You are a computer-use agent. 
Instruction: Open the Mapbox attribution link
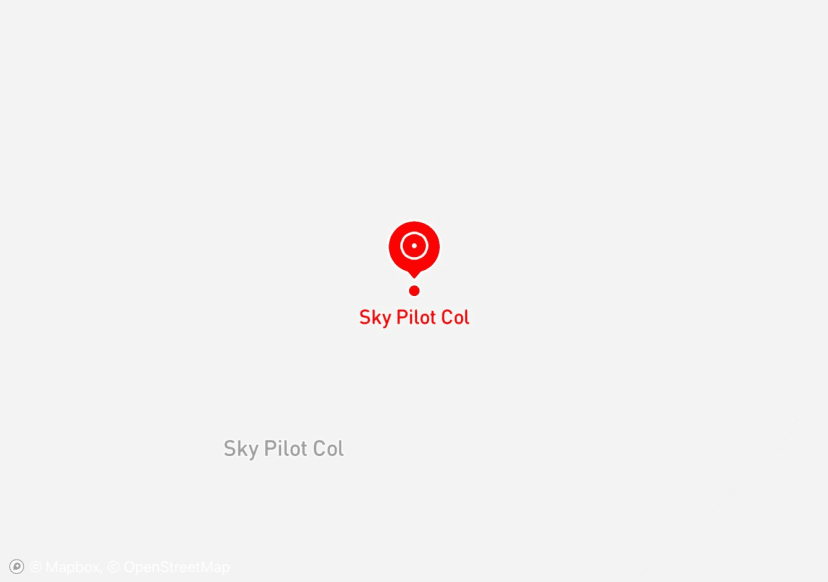(x=67, y=567)
